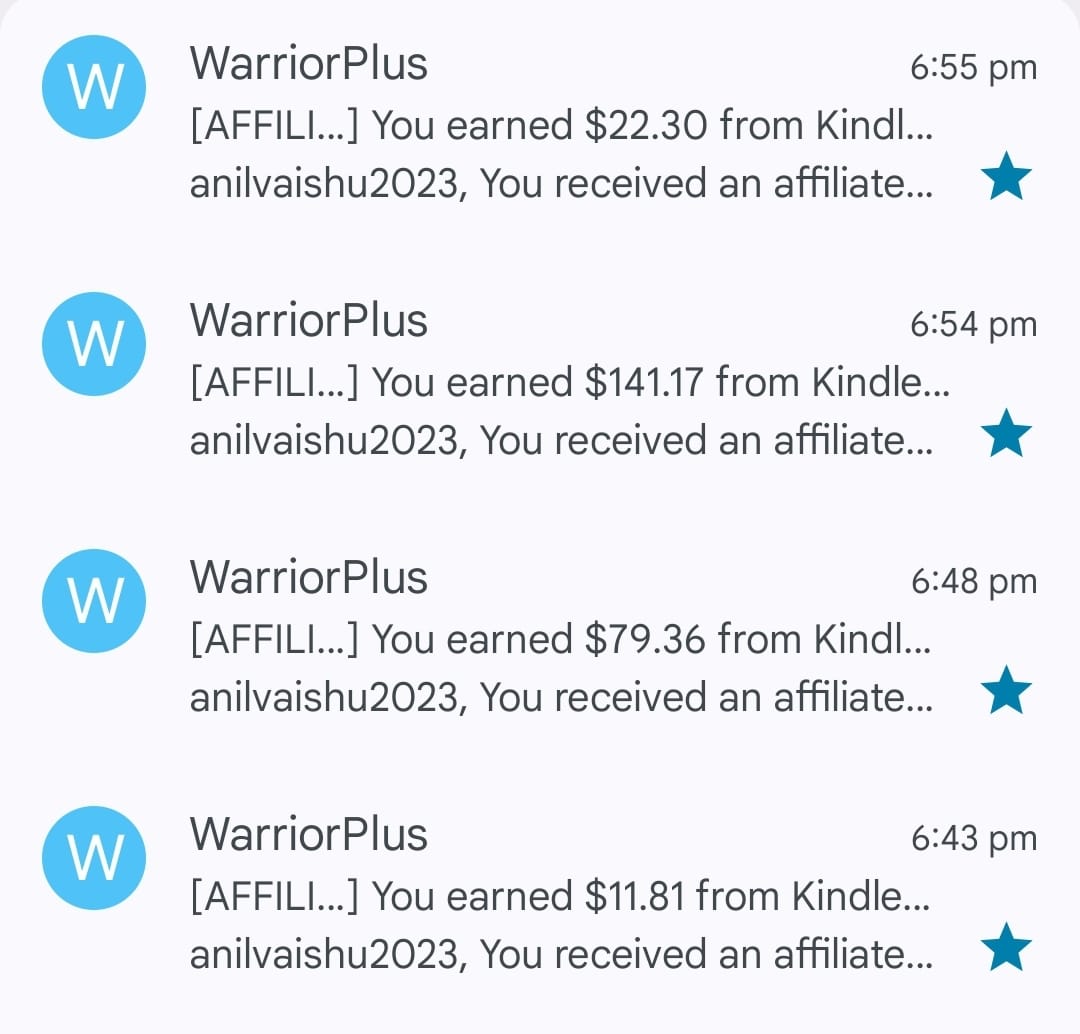The height and width of the screenshot is (1034, 1080).
Task: Select the $141.17 email via its W avatar
Action: pyautogui.click(x=94, y=344)
